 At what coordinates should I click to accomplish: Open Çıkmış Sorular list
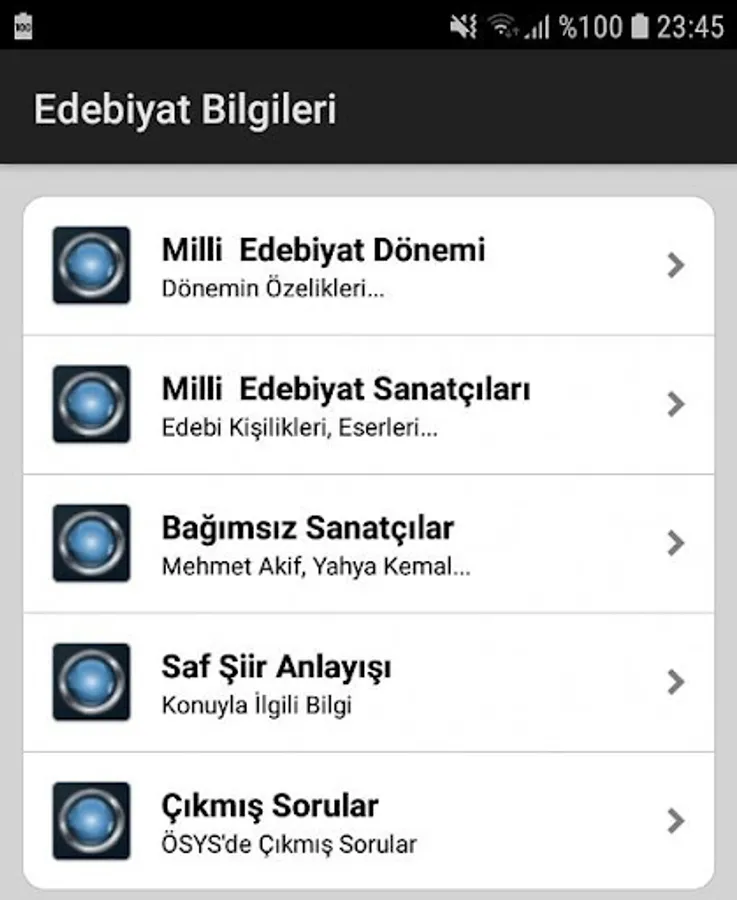pyautogui.click(x=368, y=821)
